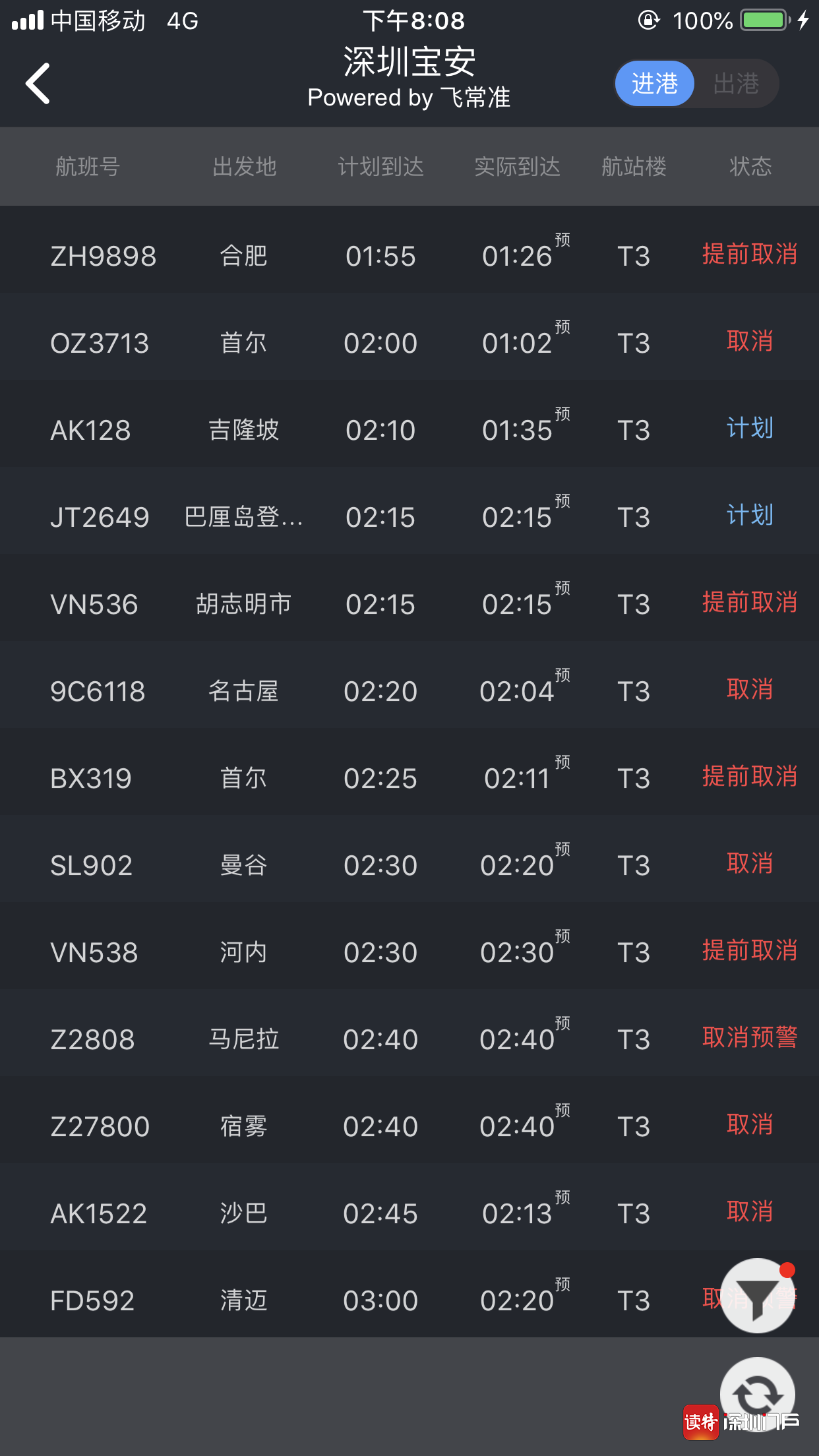Refresh the flight list
This screenshot has width=819, height=1456.
[x=757, y=1393]
